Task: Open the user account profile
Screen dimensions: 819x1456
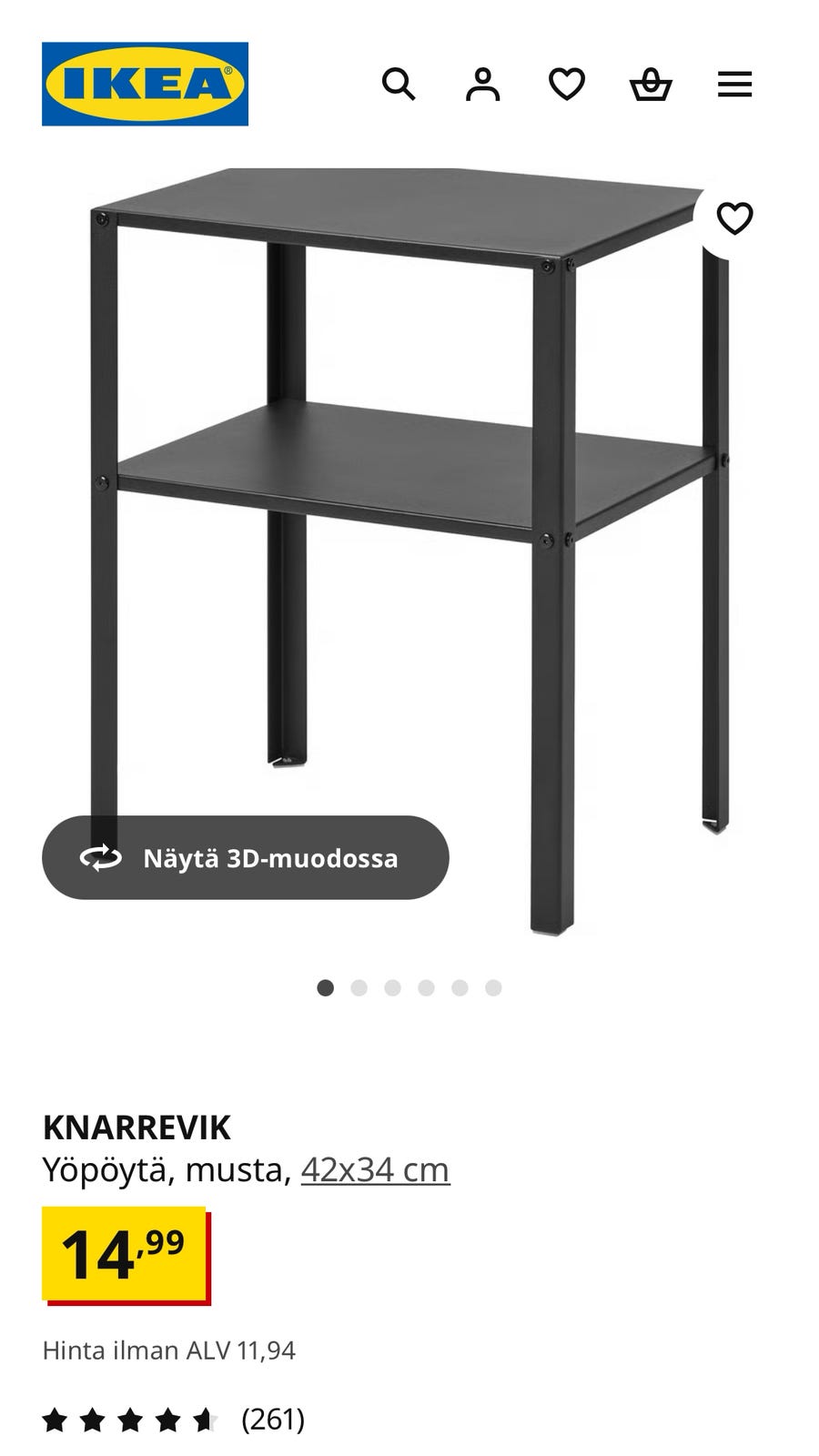Action: point(484,84)
